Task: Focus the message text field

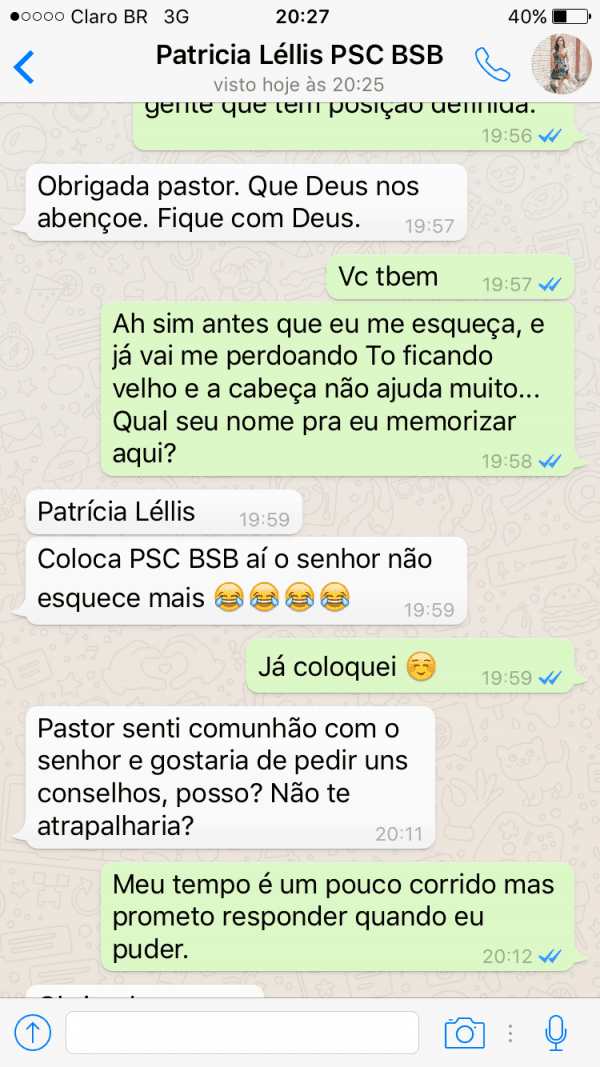Action: [242, 1032]
